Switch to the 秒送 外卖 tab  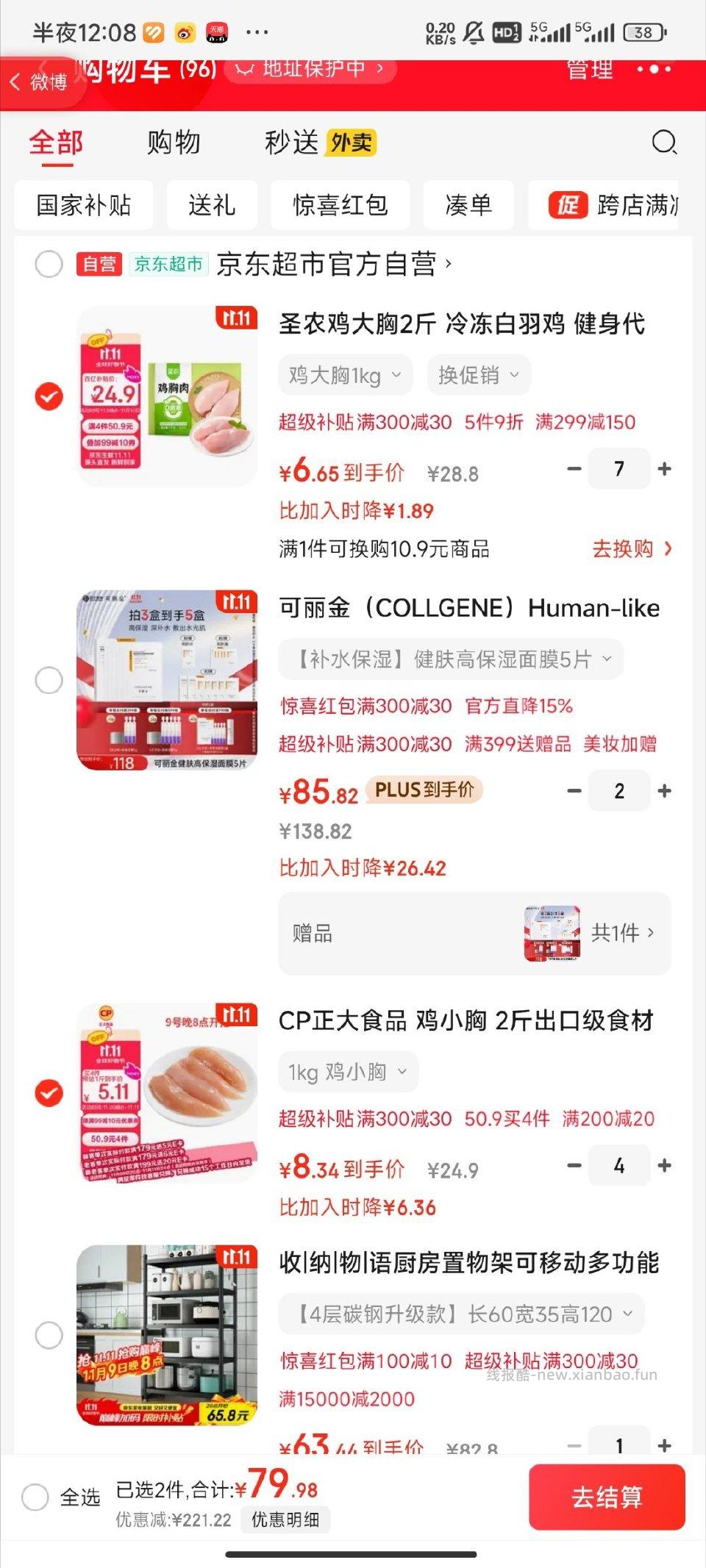[319, 143]
